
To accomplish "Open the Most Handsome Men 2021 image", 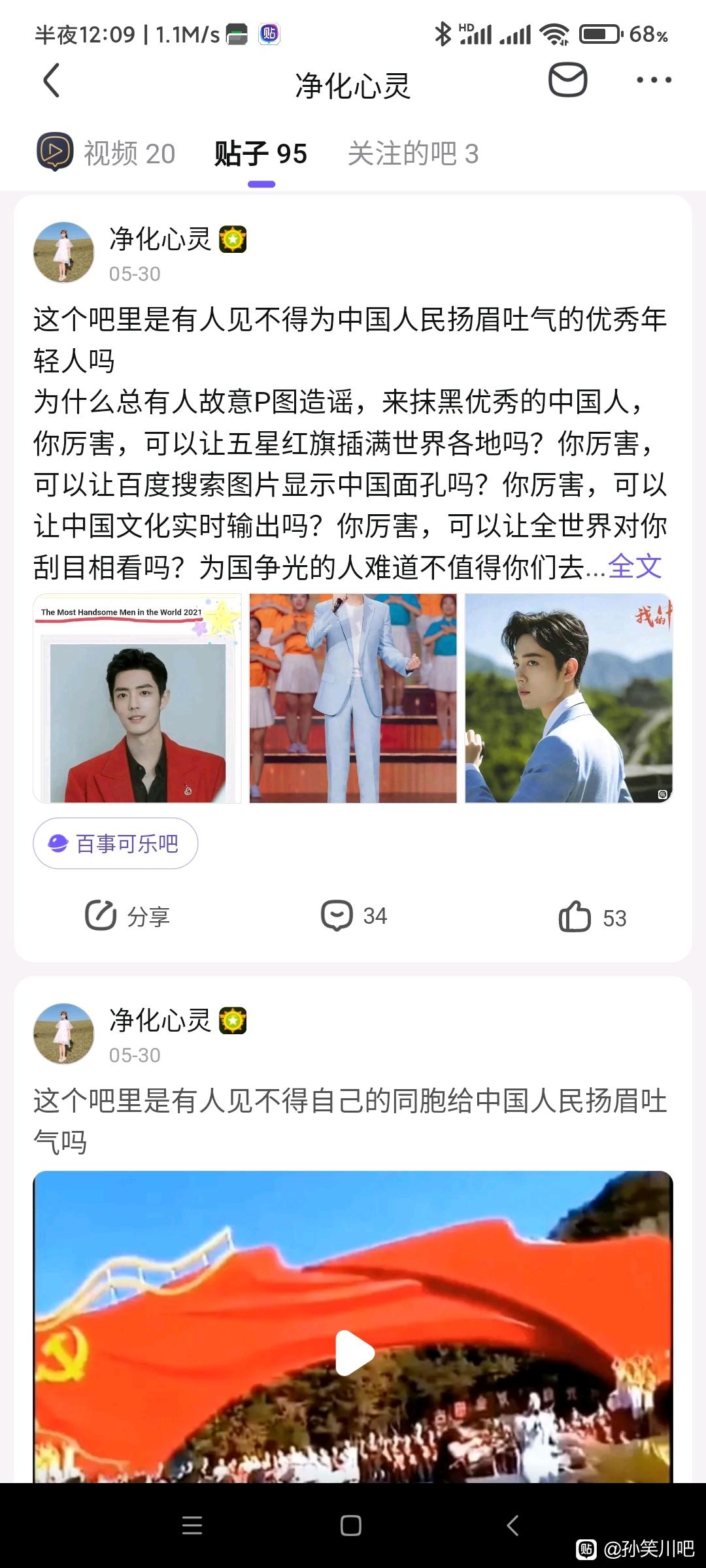I will click(x=137, y=698).
